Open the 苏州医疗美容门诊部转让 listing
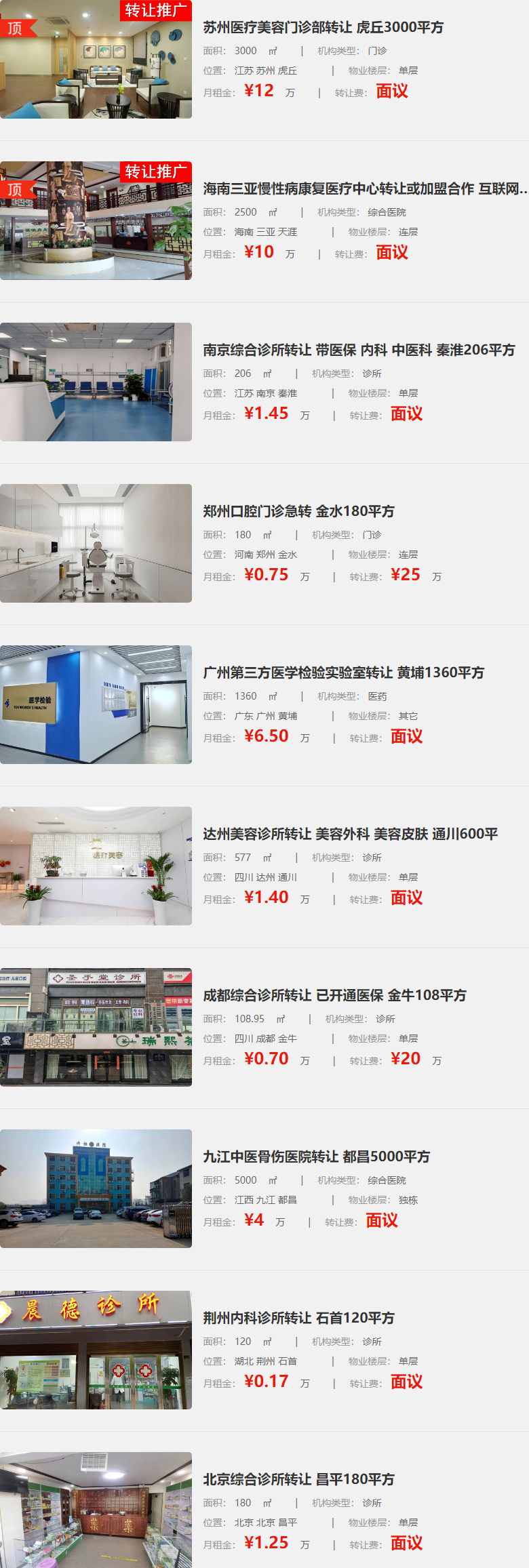 [x=323, y=27]
